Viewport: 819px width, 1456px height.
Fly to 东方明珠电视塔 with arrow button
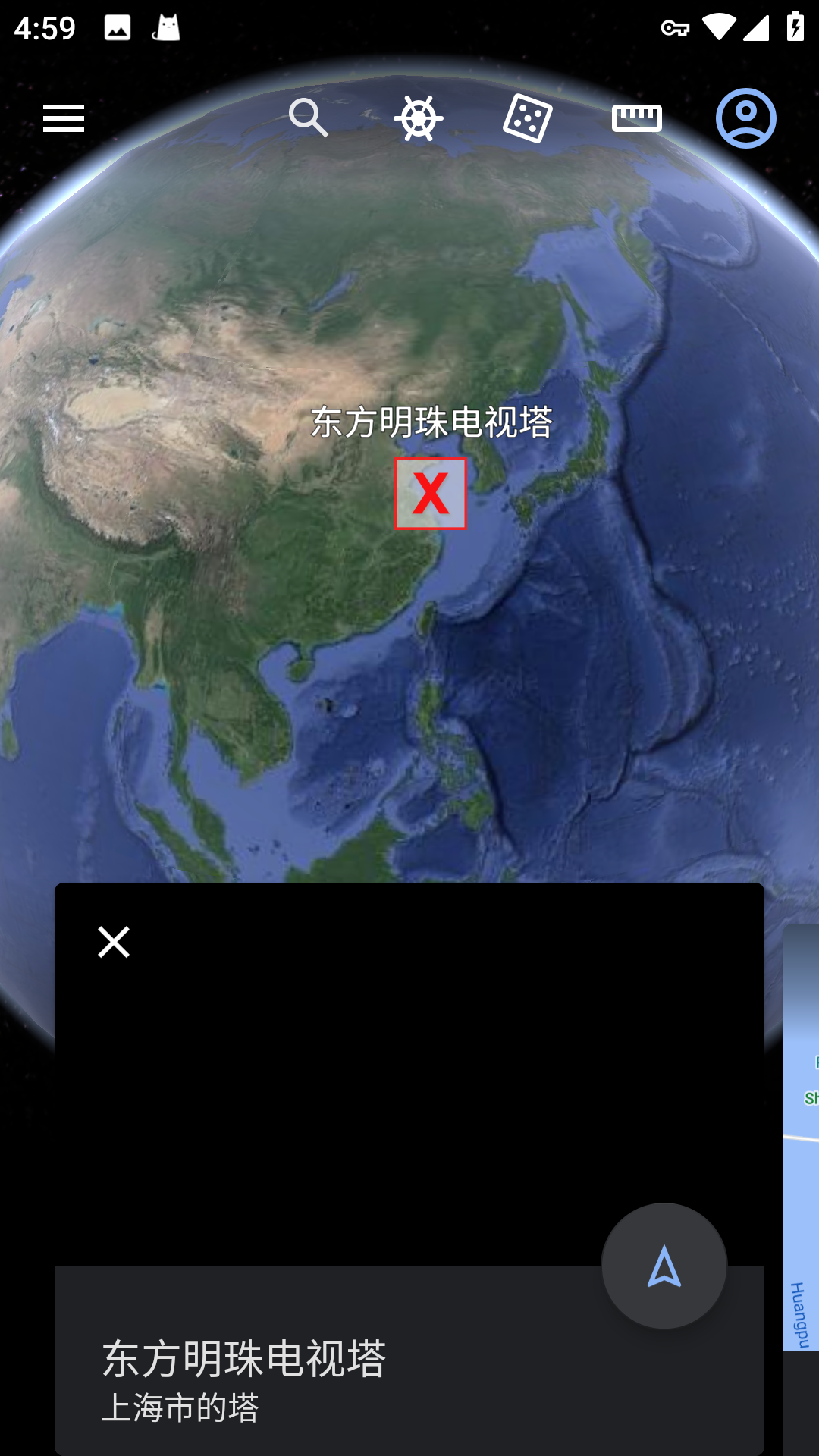664,1266
